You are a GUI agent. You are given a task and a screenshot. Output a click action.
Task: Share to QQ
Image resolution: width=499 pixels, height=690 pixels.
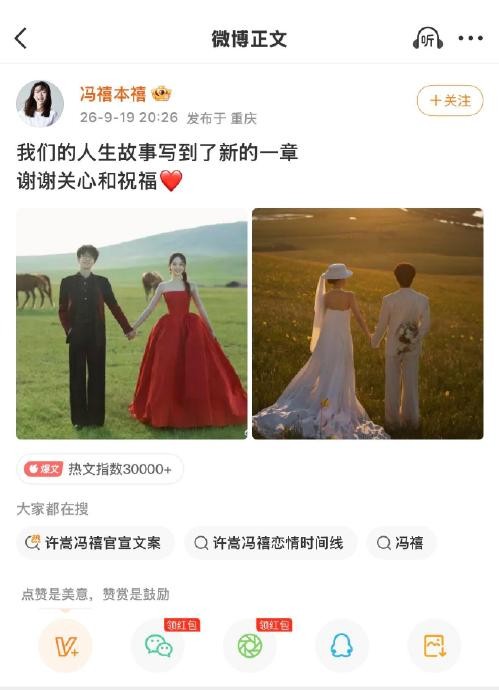coord(342,646)
